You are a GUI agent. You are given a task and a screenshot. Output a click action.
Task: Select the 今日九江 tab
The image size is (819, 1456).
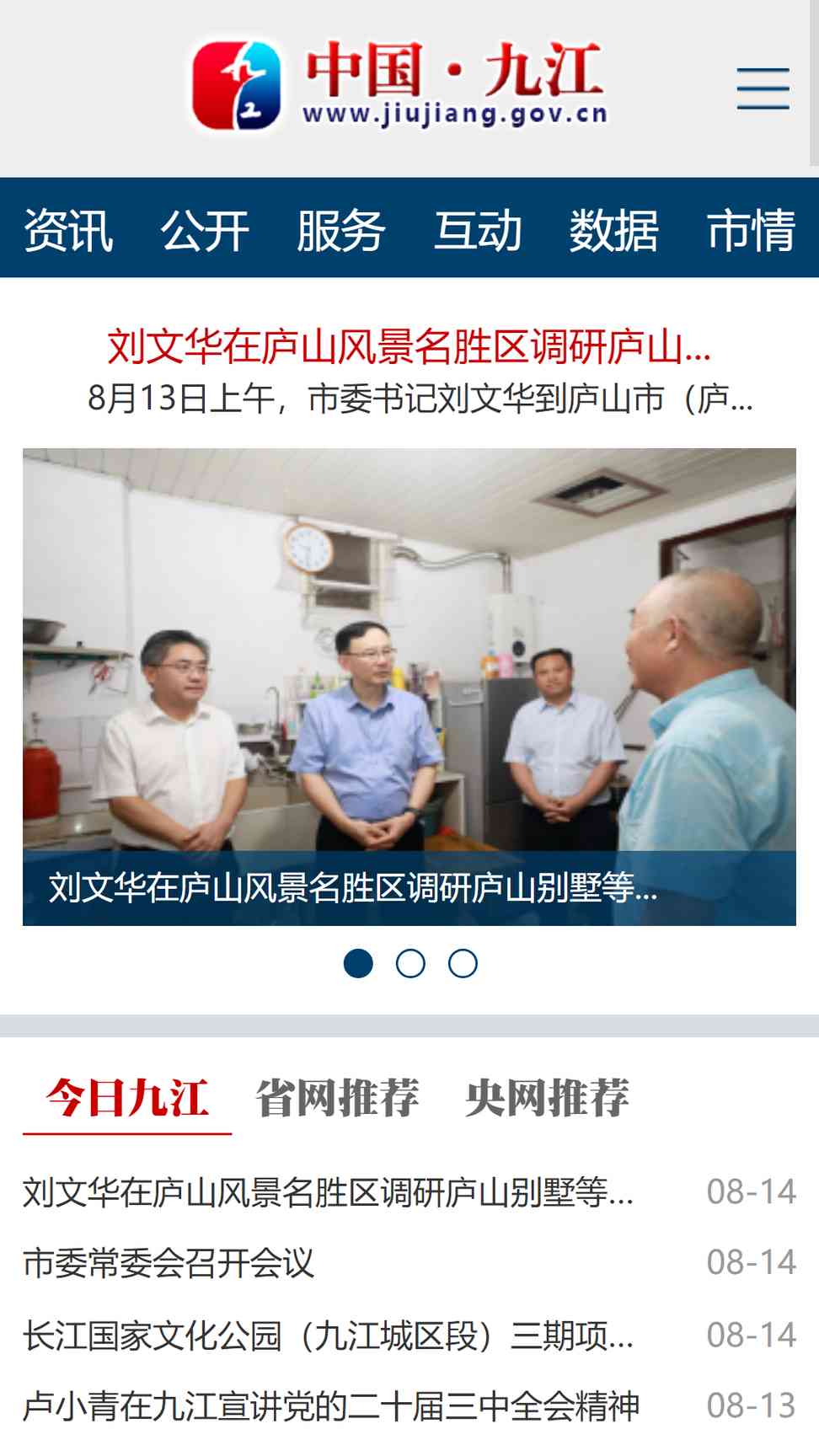tap(127, 1099)
